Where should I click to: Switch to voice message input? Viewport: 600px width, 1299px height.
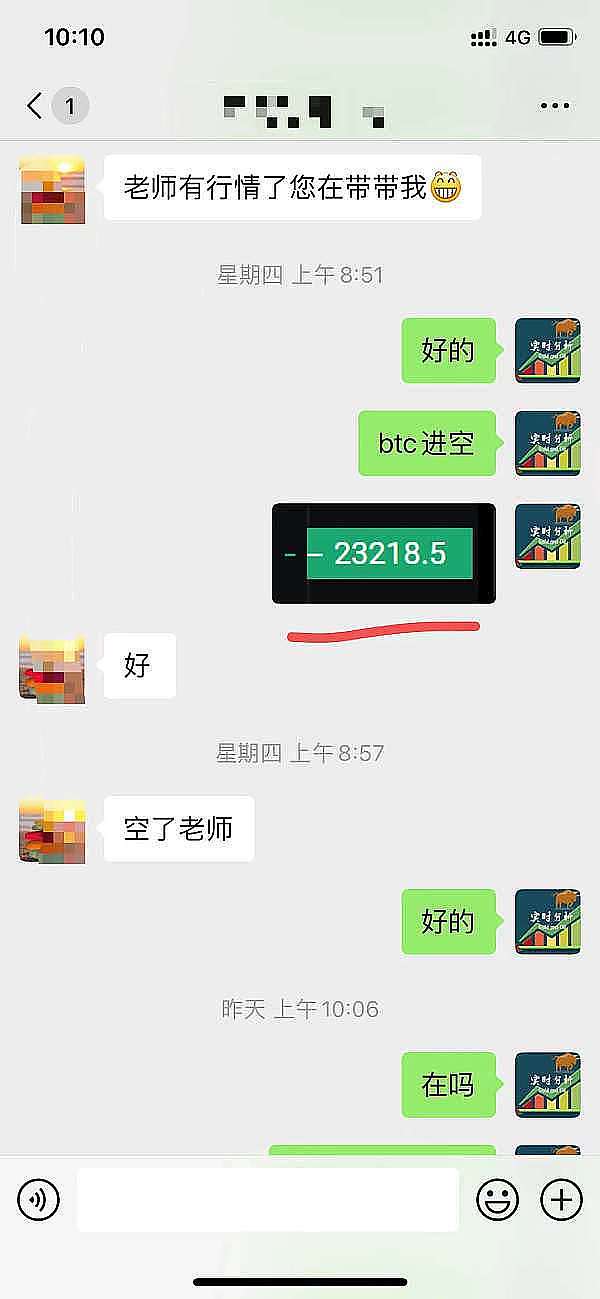click(x=39, y=1198)
